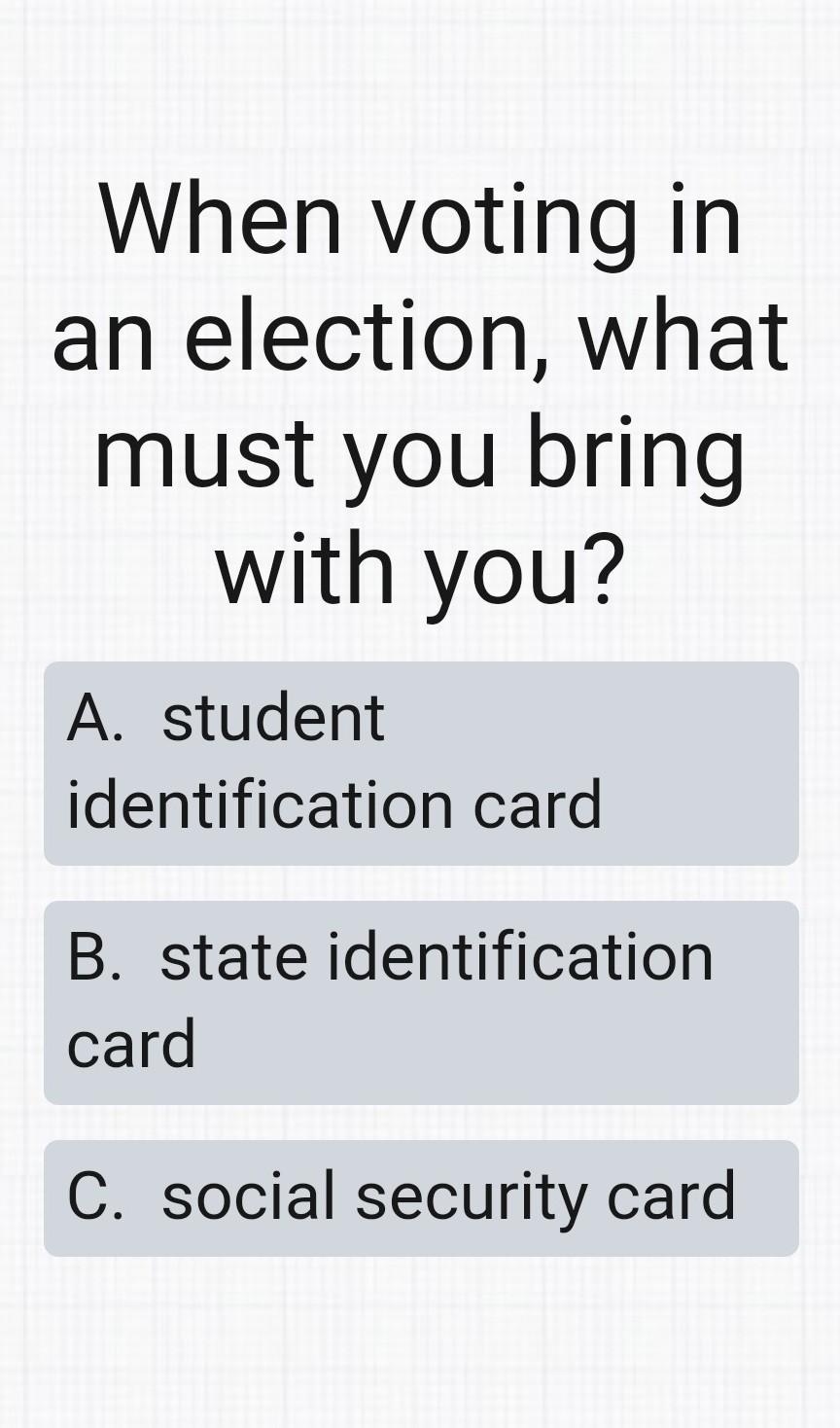Choose answer B, state identification card
Image resolution: width=840 pixels, height=1428 pixels.
(x=420, y=1003)
